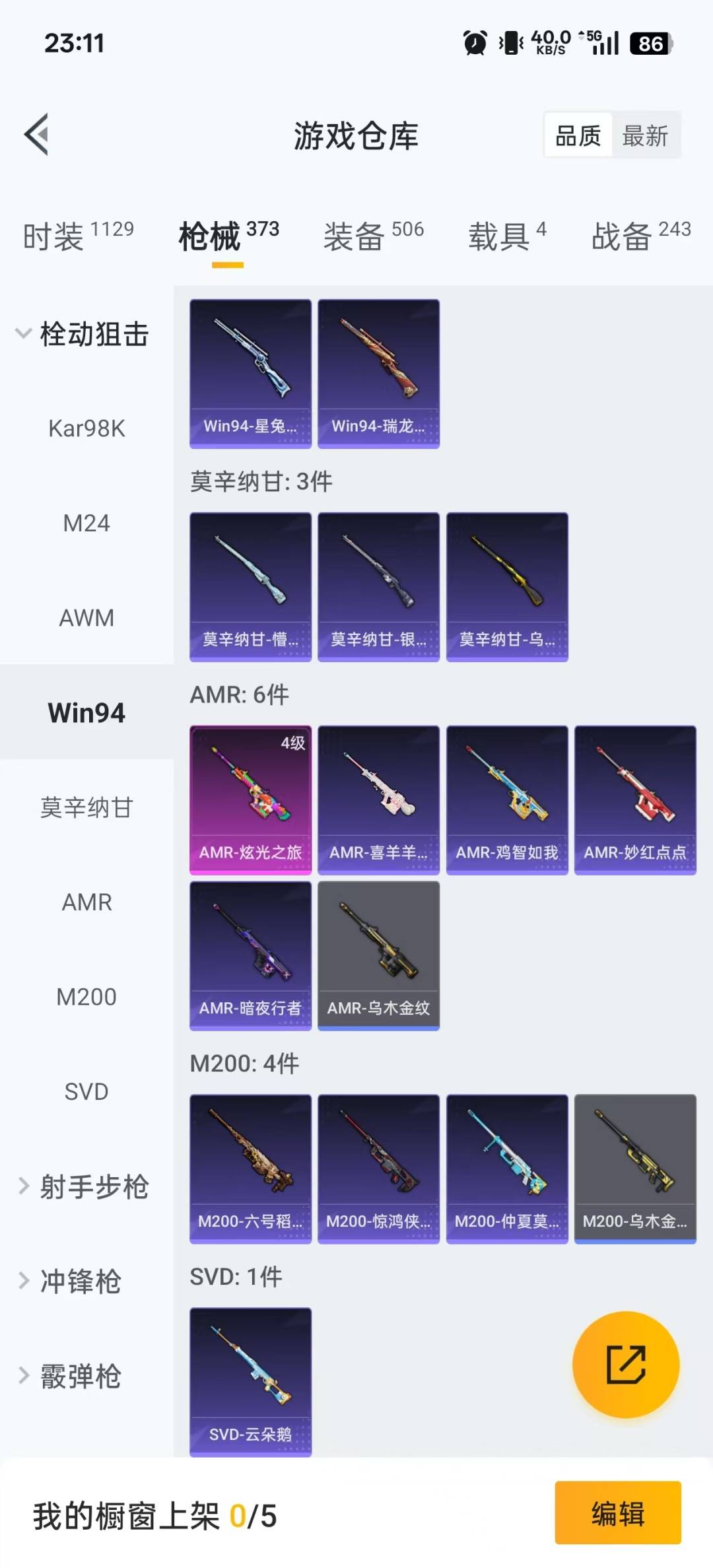Image resolution: width=713 pixels, height=1568 pixels.
Task: Expand the 射手步枪 category
Action: (x=83, y=1186)
